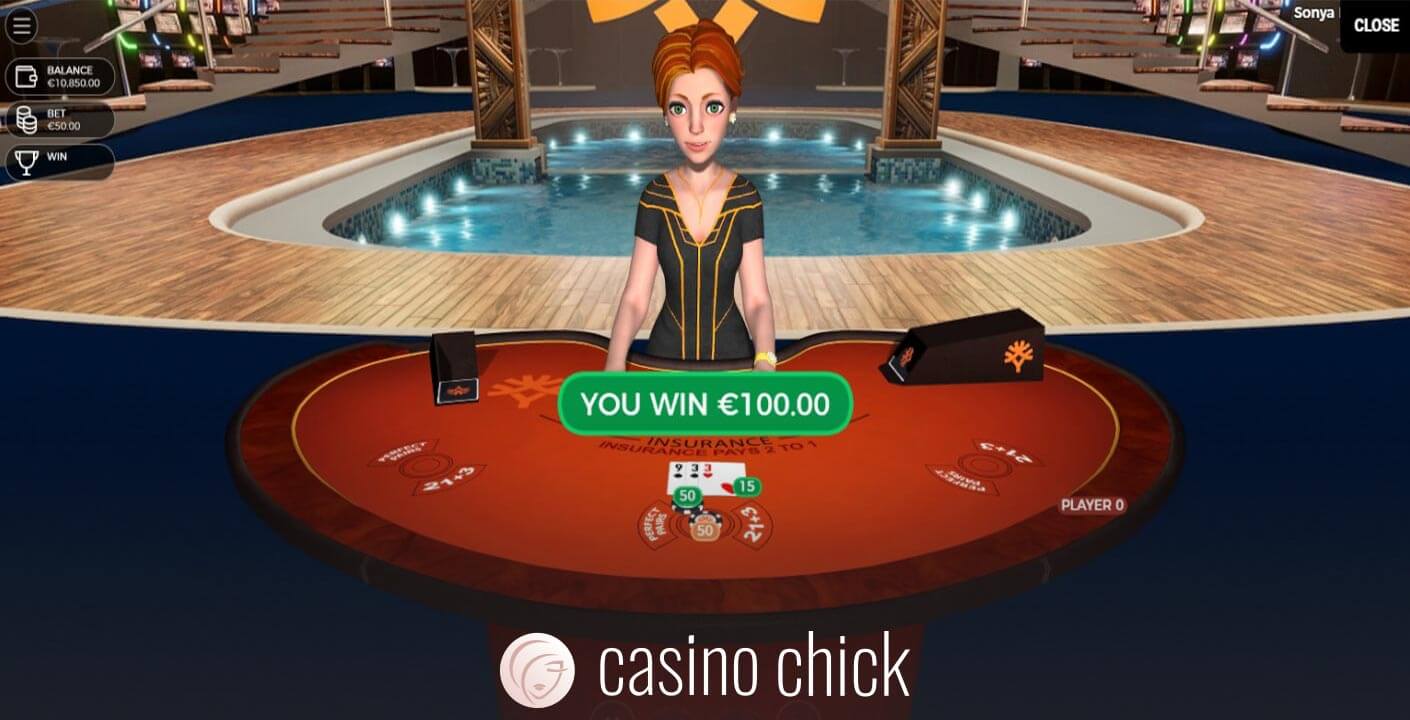Tap the center 21+3 side bet

coord(752,524)
